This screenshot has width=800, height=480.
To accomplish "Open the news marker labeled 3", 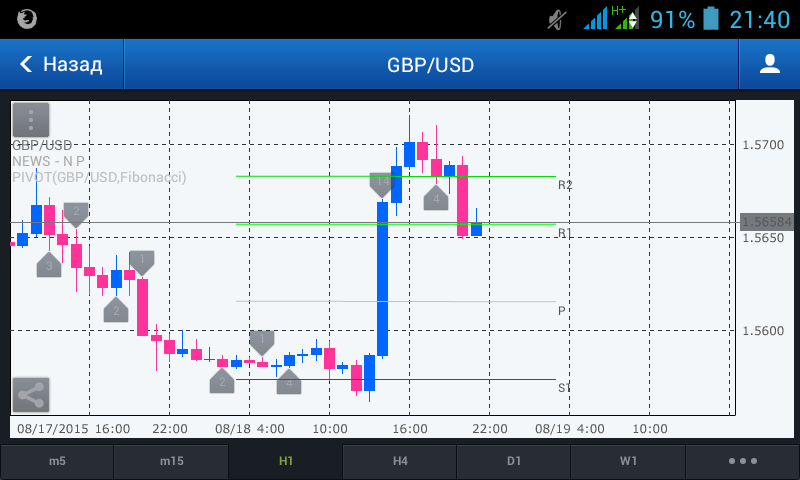I will click(x=49, y=265).
